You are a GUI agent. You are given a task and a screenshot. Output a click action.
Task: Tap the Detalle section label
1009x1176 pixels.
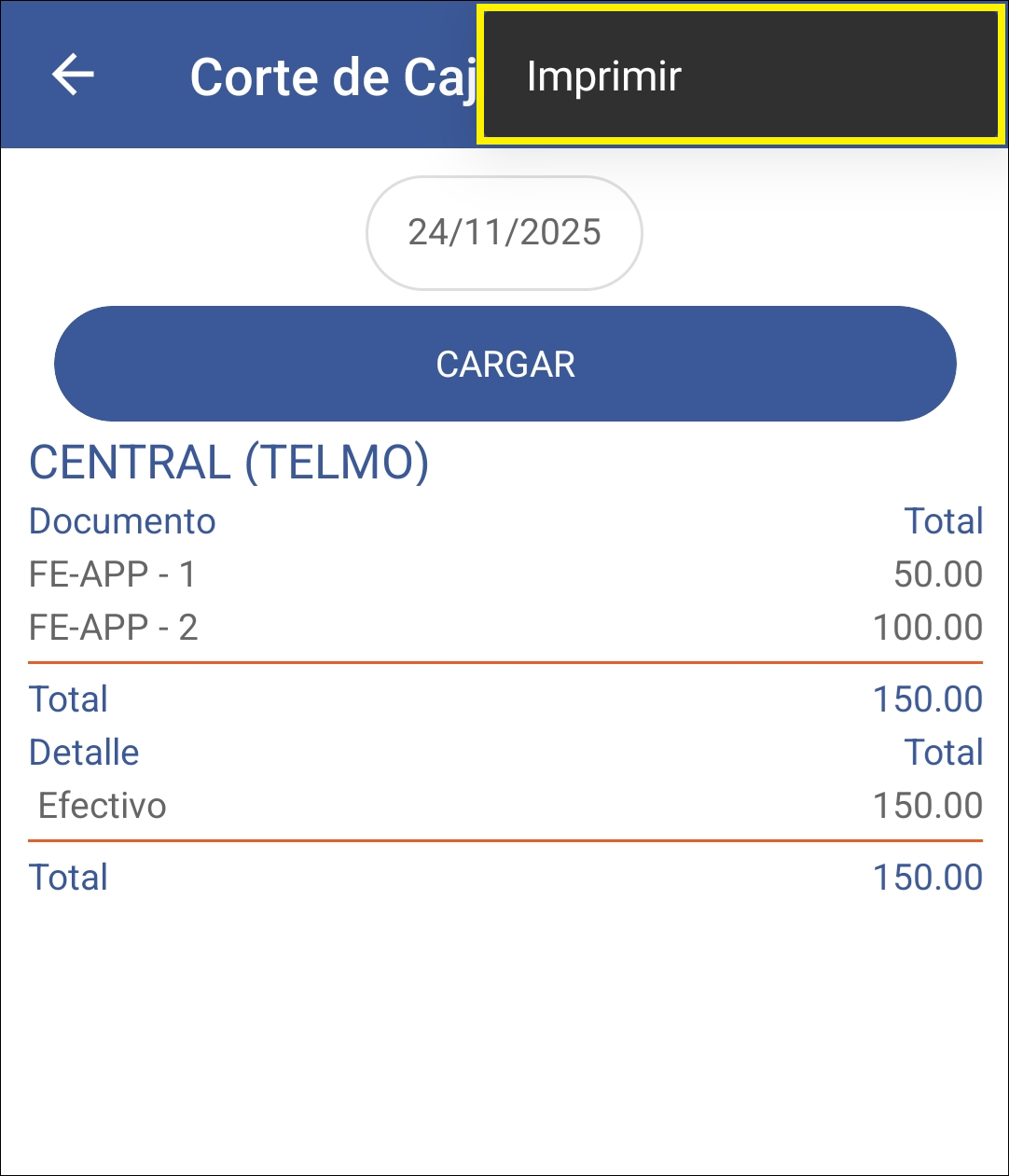pos(84,753)
